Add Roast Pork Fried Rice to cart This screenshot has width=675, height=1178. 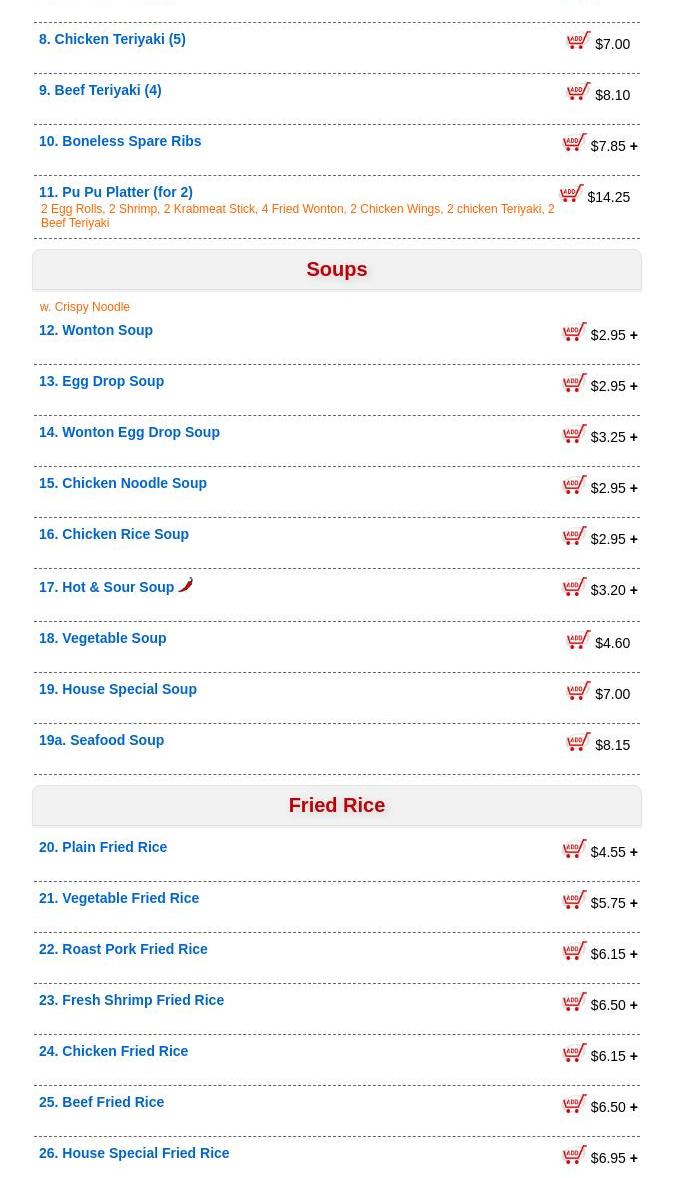575,951
